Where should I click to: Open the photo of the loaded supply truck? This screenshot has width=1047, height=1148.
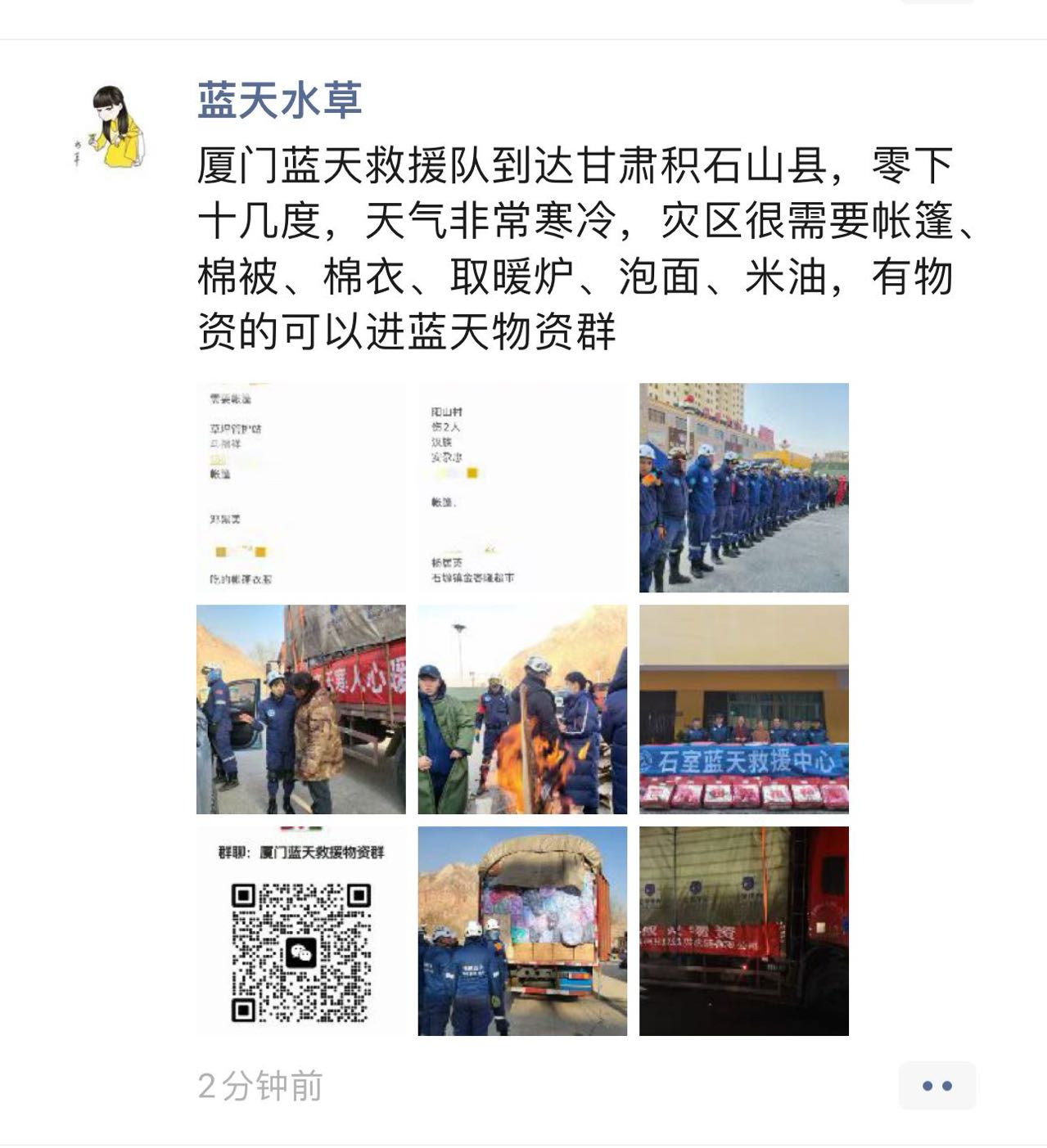tap(522, 931)
